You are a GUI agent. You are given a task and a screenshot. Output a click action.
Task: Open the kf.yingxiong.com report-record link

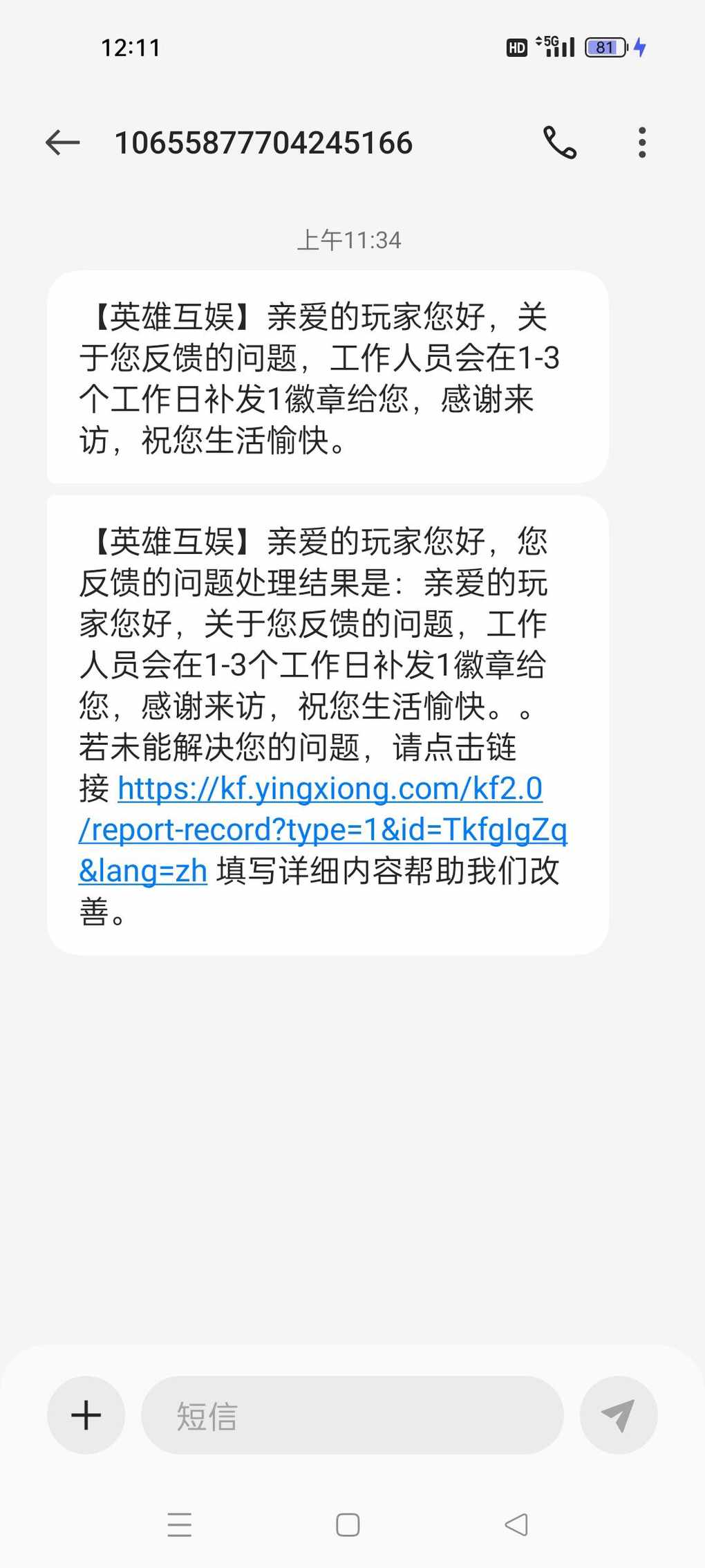323,829
